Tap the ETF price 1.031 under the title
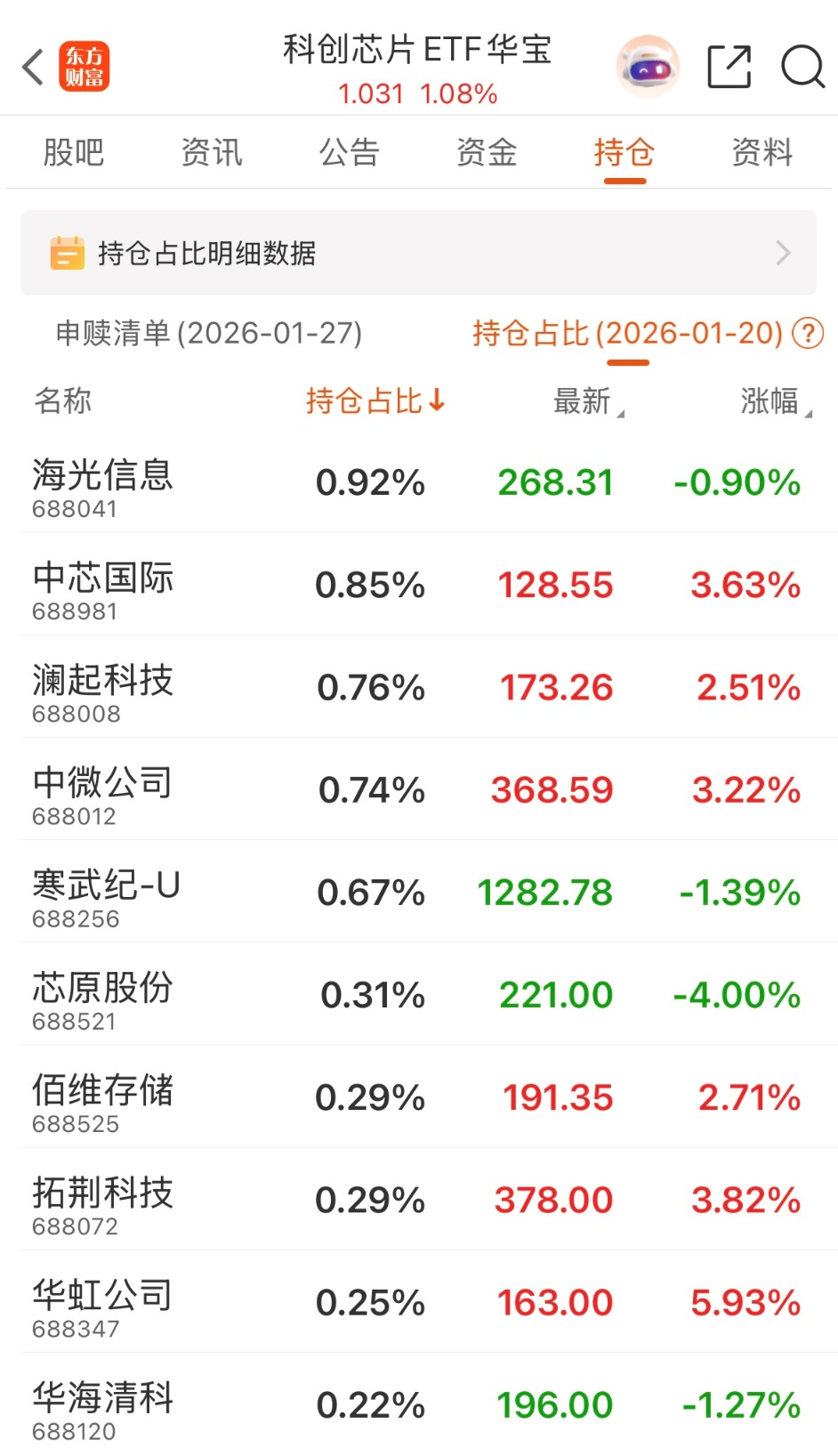Screen dimensions: 838x1456 tap(373, 93)
